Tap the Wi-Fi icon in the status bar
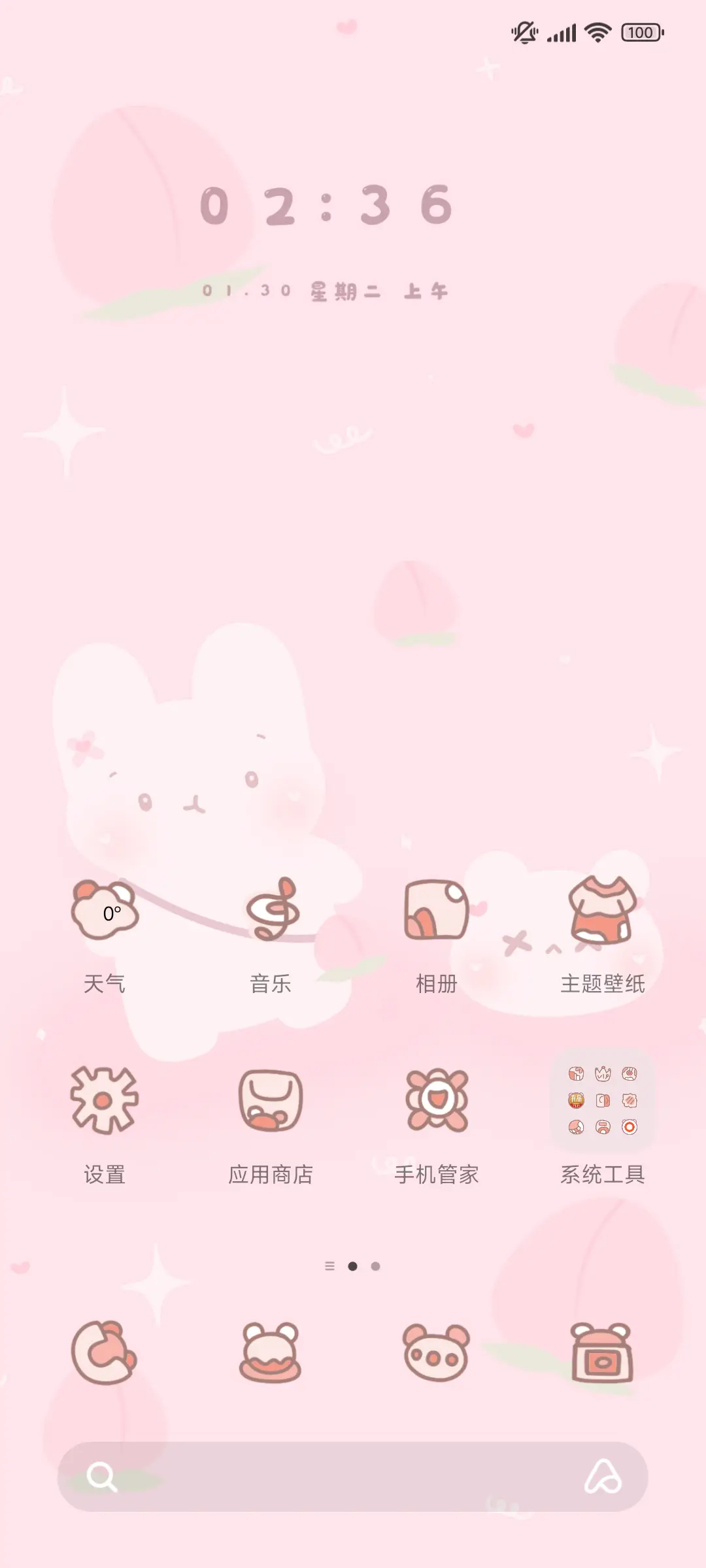 coord(597,31)
